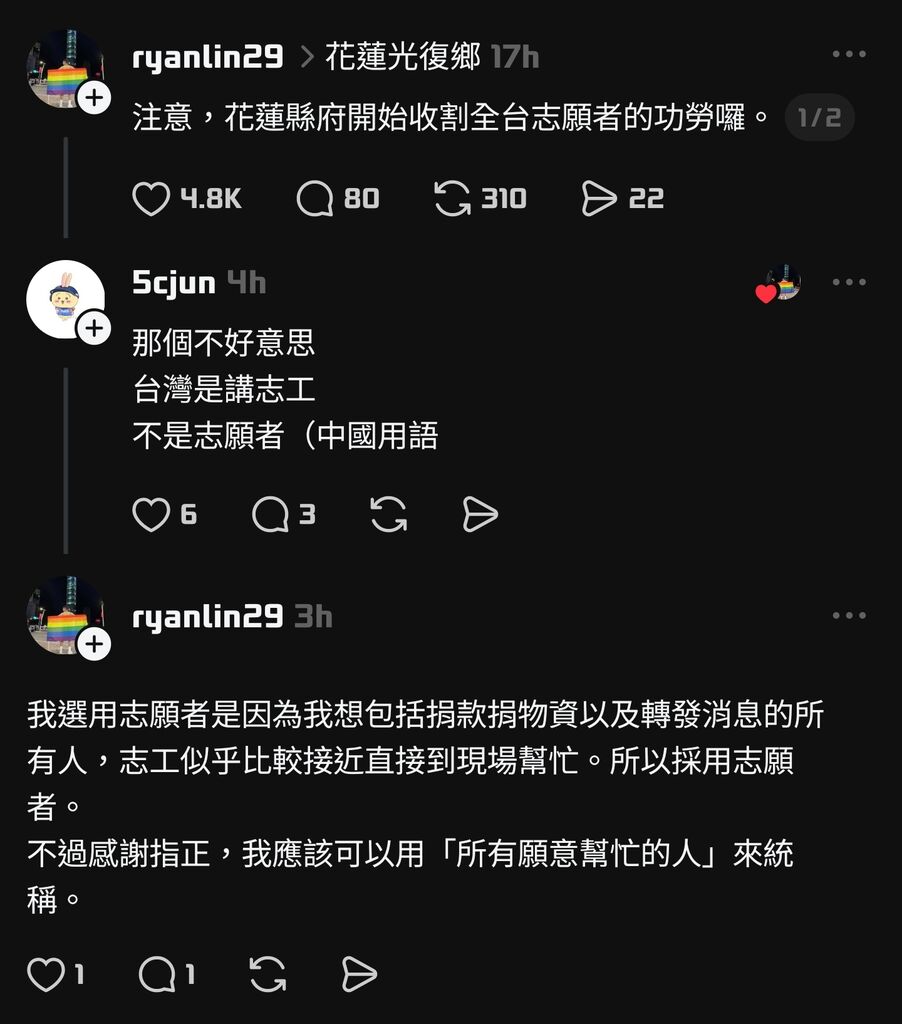Repost the post with 310 reposts
The width and height of the screenshot is (902, 1024).
click(453, 199)
